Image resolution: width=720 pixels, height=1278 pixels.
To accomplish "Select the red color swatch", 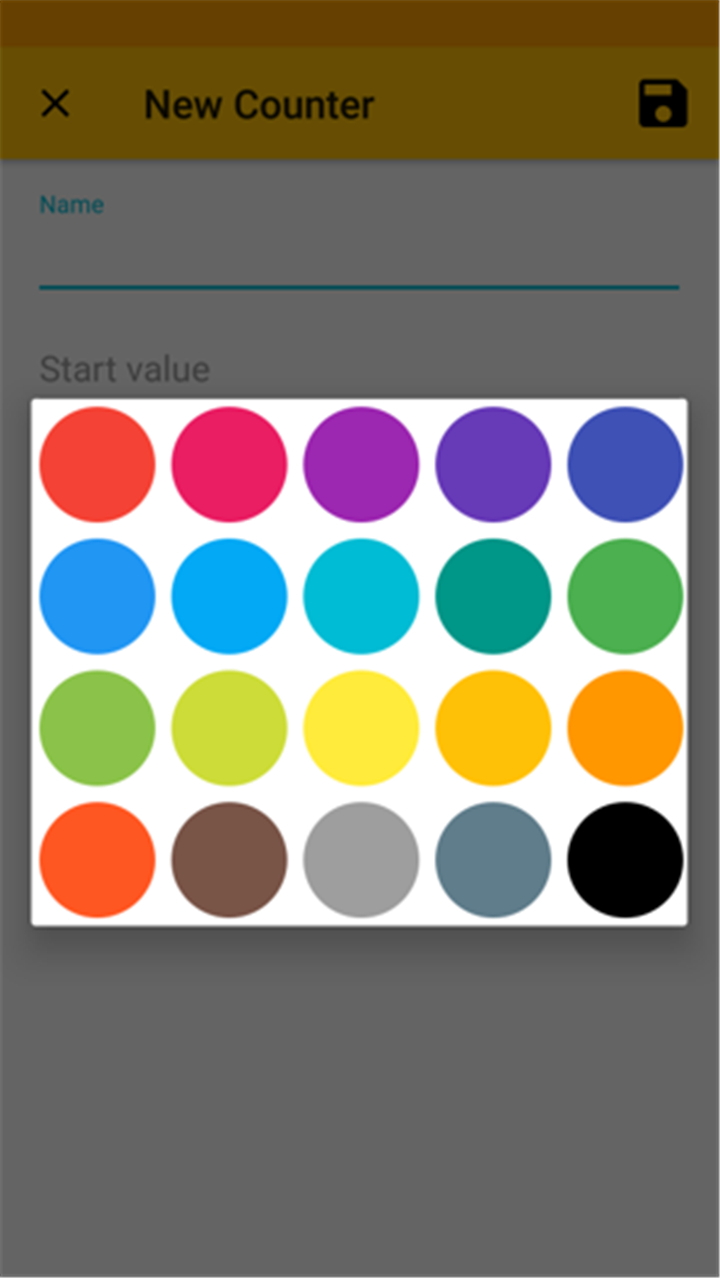I will pos(97,464).
